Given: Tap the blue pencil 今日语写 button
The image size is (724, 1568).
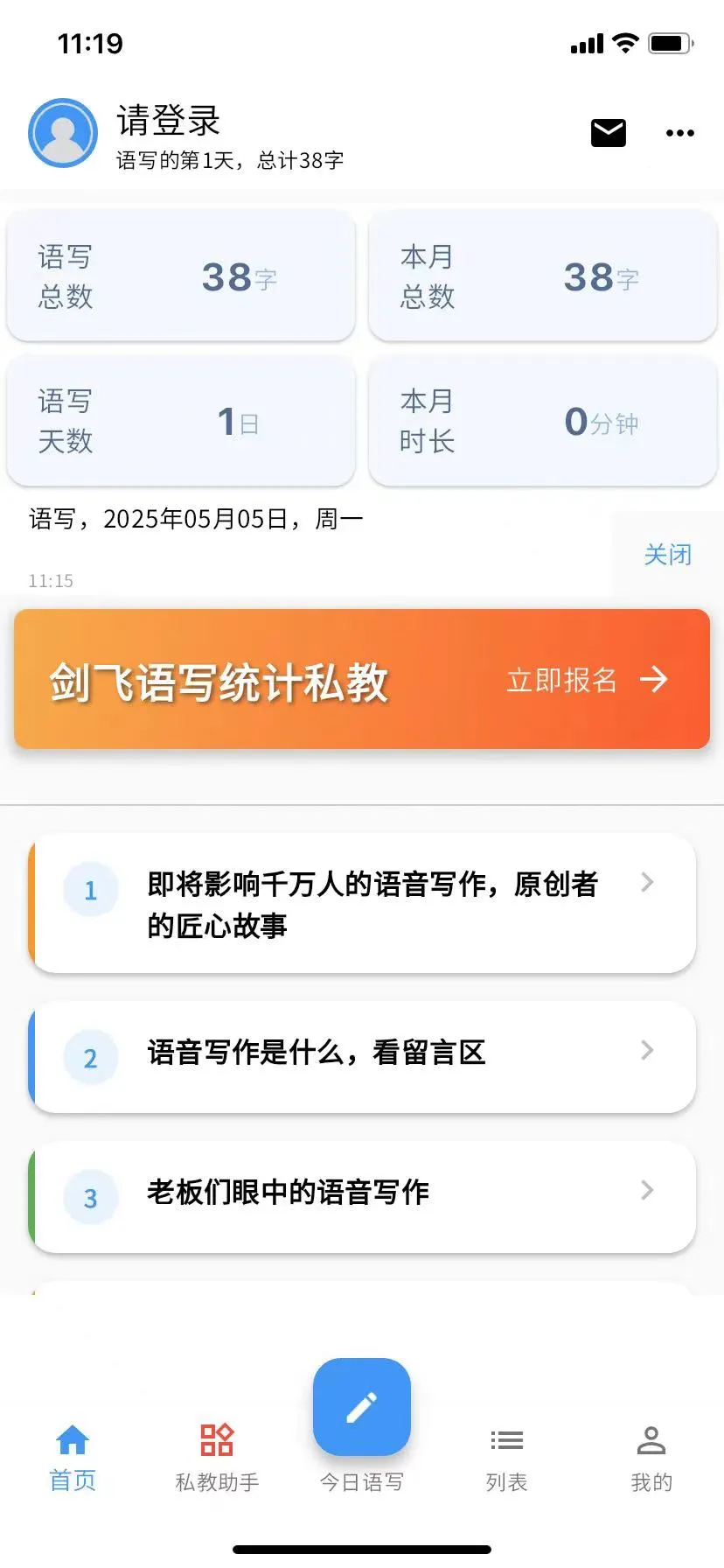Looking at the screenshot, I should tap(361, 1424).
